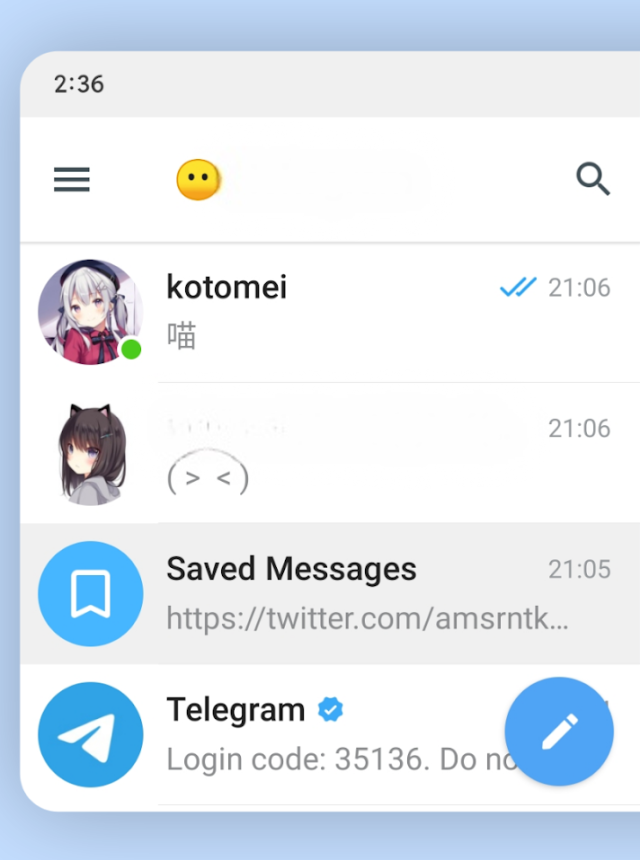
Task: Search chats with the magnifier icon
Action: pos(593,180)
